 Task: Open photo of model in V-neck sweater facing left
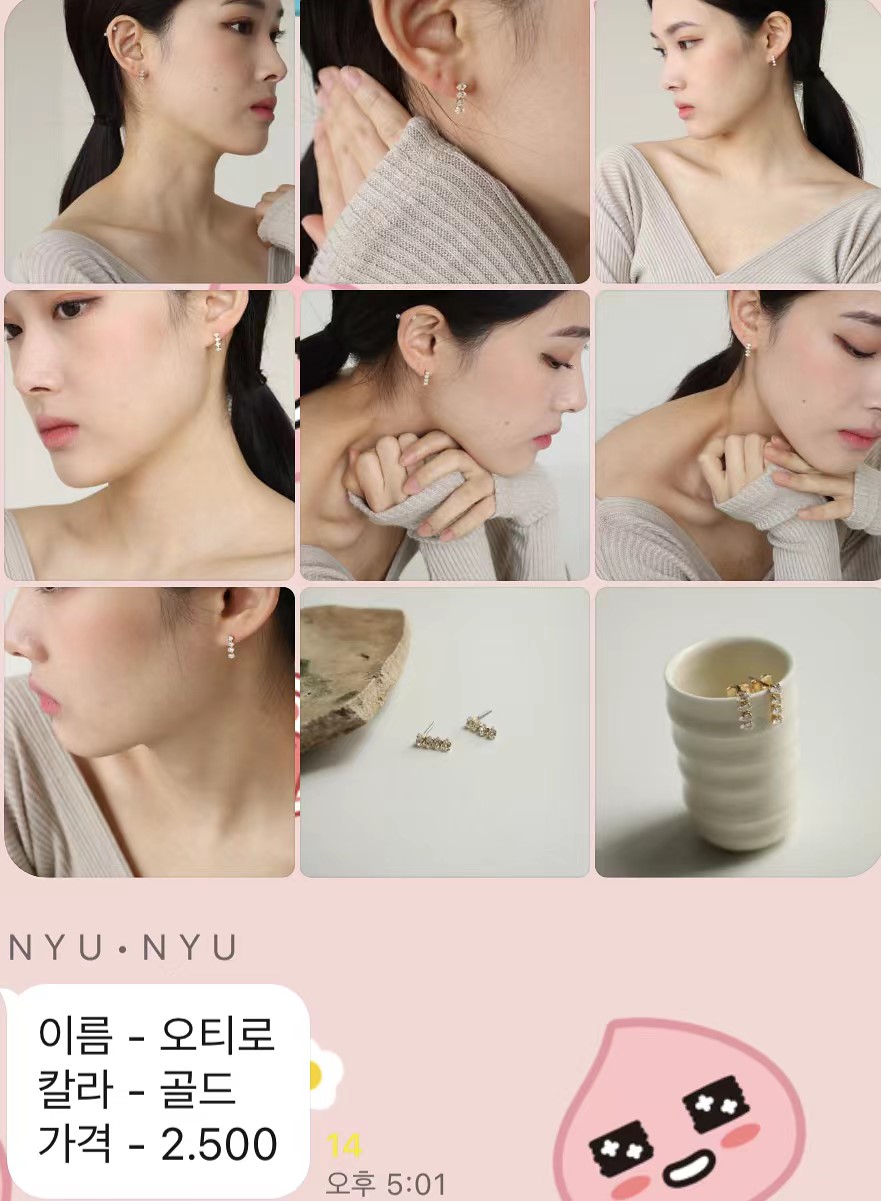pos(737,140)
